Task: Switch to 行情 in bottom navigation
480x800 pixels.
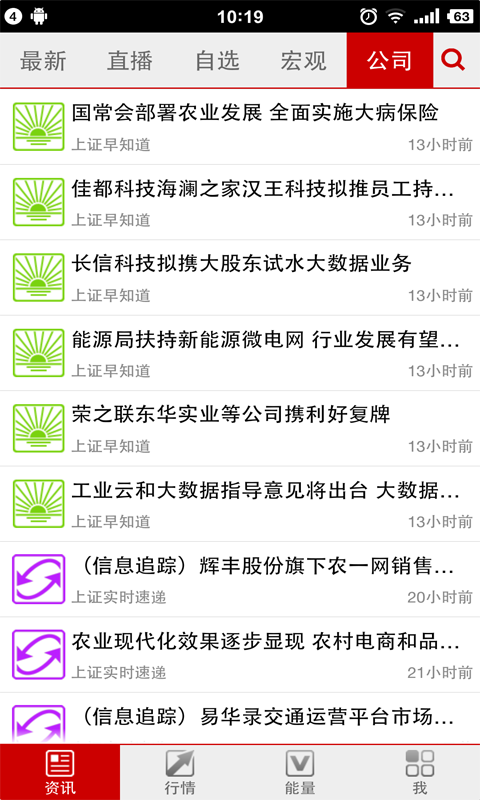Action: tap(180, 772)
